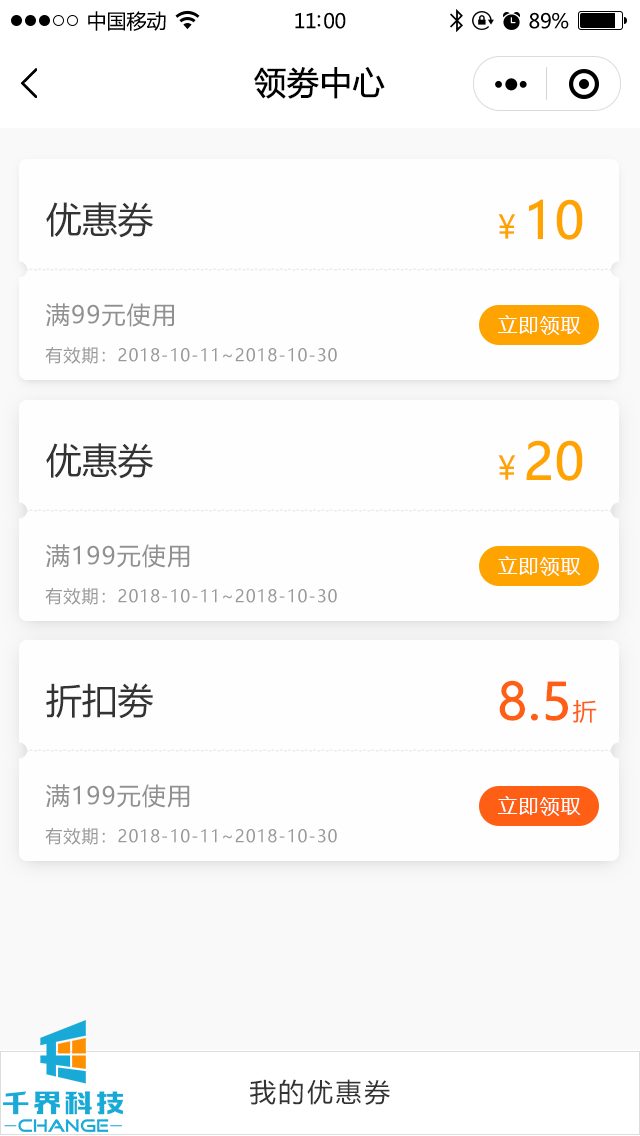Go back from the 领券中心 page
Viewport: 640px width, 1136px height.
[30, 83]
